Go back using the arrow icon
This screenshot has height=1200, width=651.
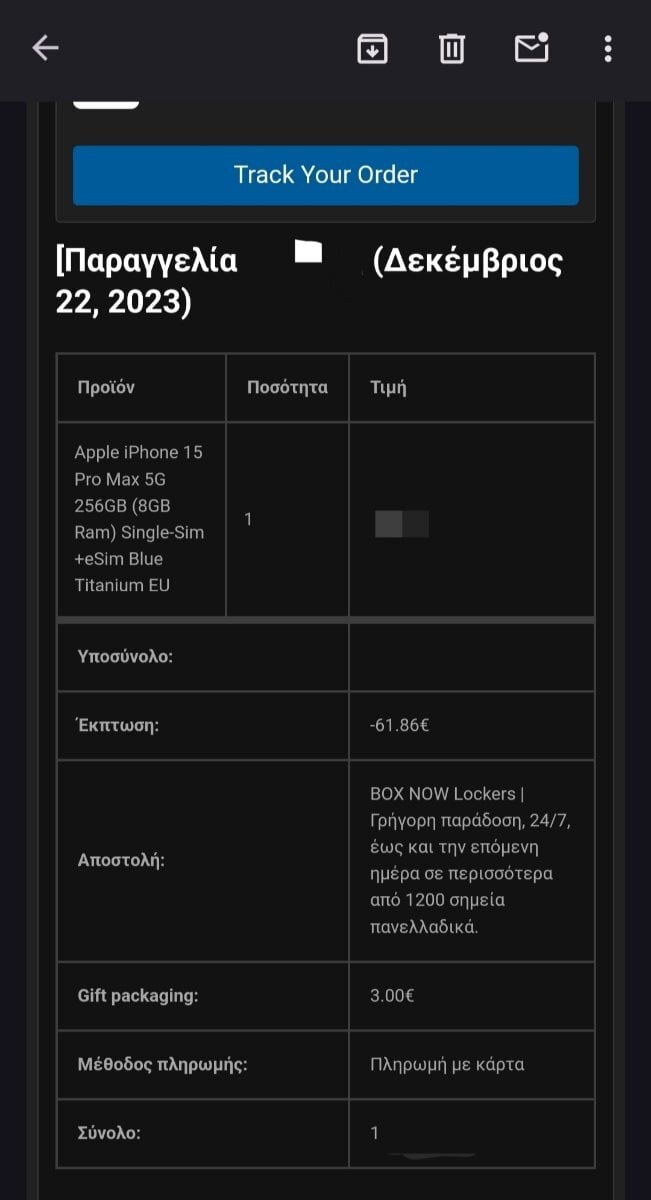pos(45,48)
